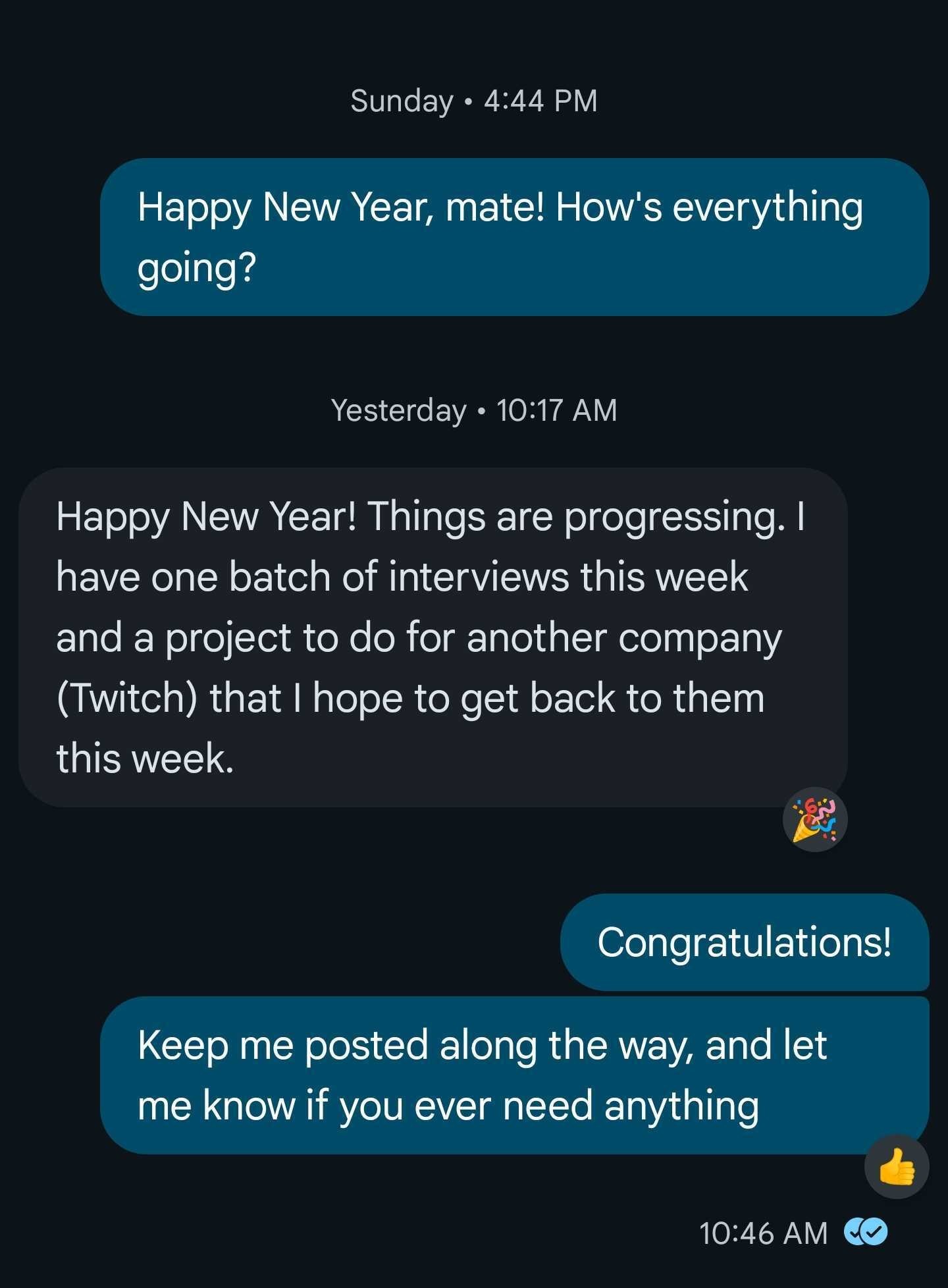Tap the thumbs up reaction on the last message
Viewport: 948px width, 1288px height.
coord(897,1166)
